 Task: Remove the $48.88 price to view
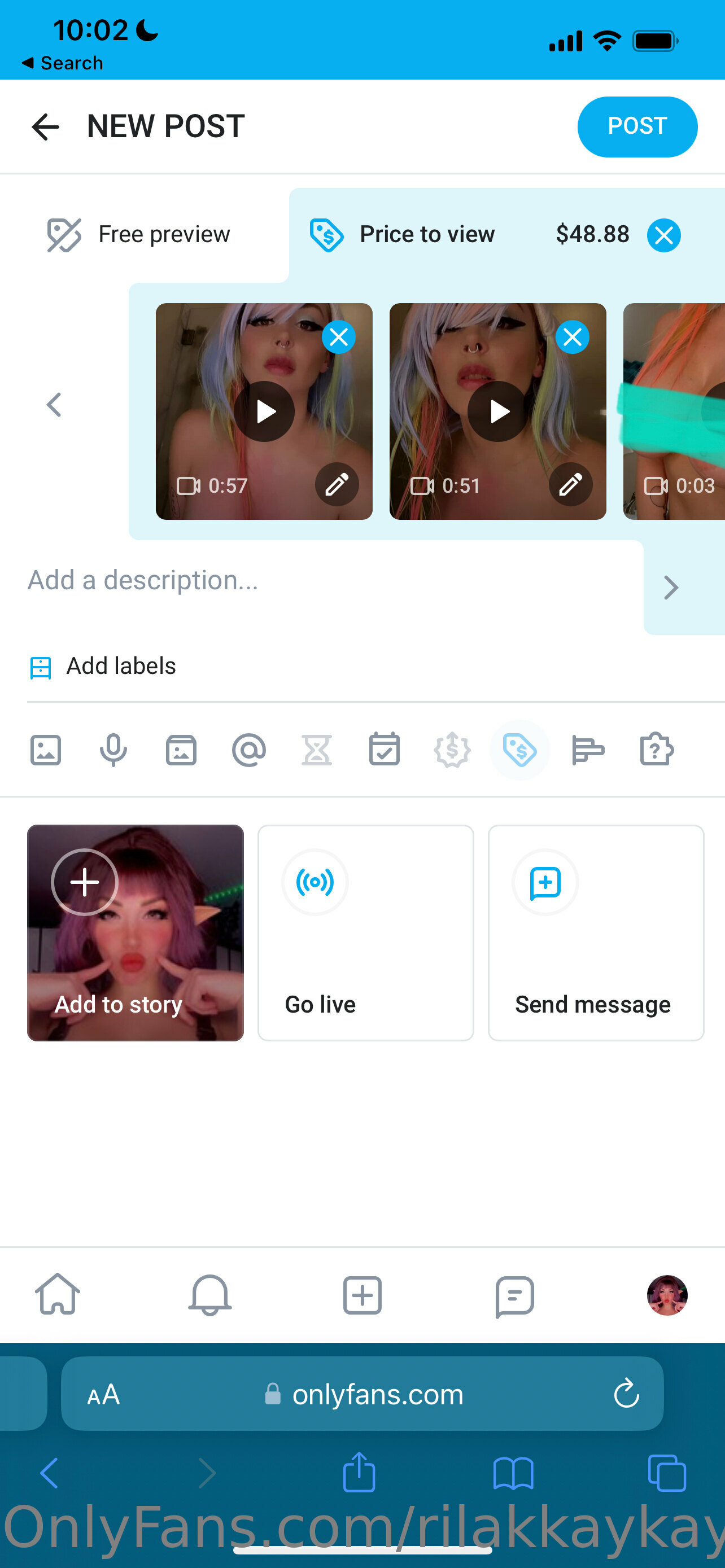663,235
